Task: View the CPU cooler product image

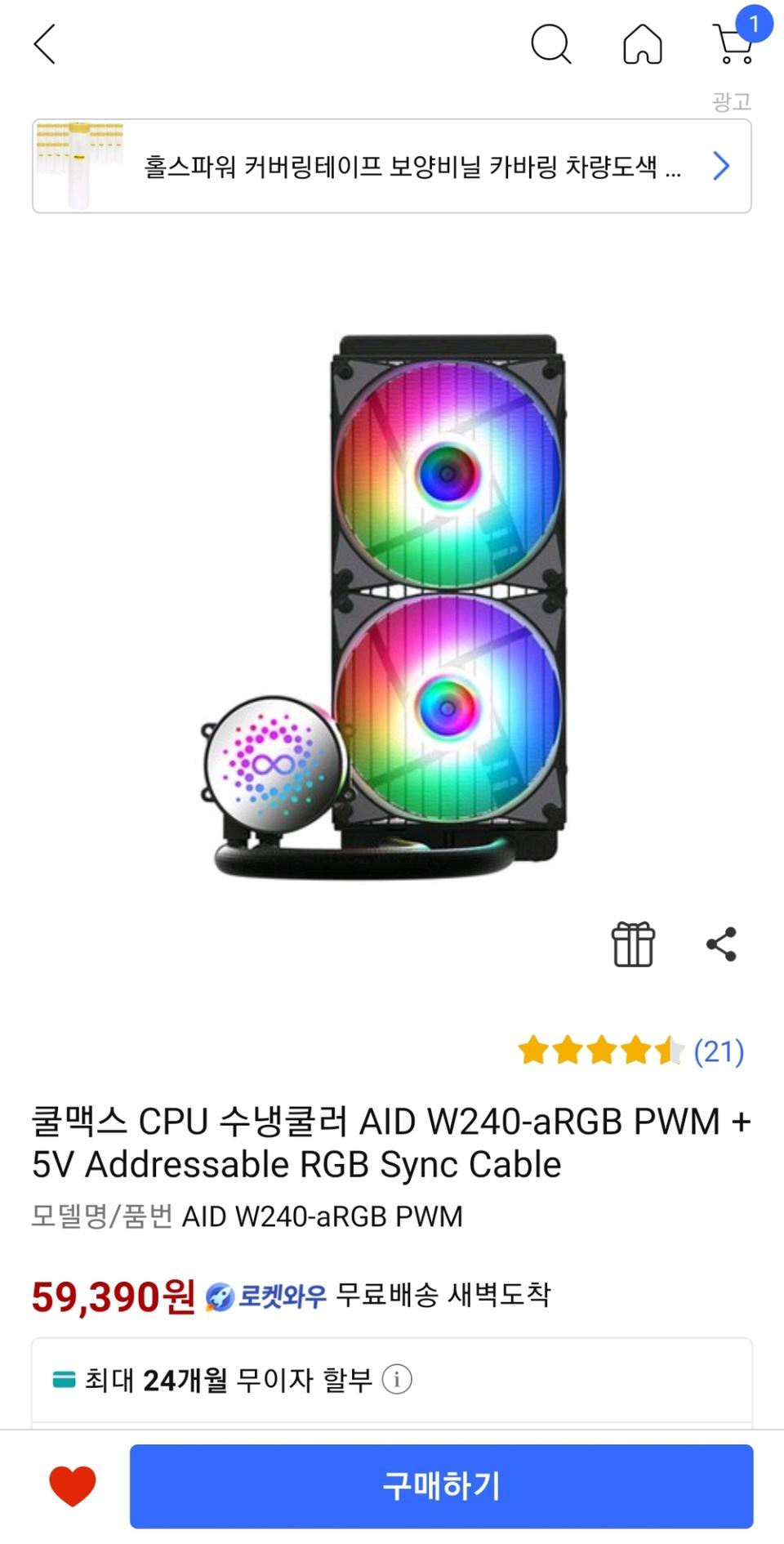Action: click(392, 596)
